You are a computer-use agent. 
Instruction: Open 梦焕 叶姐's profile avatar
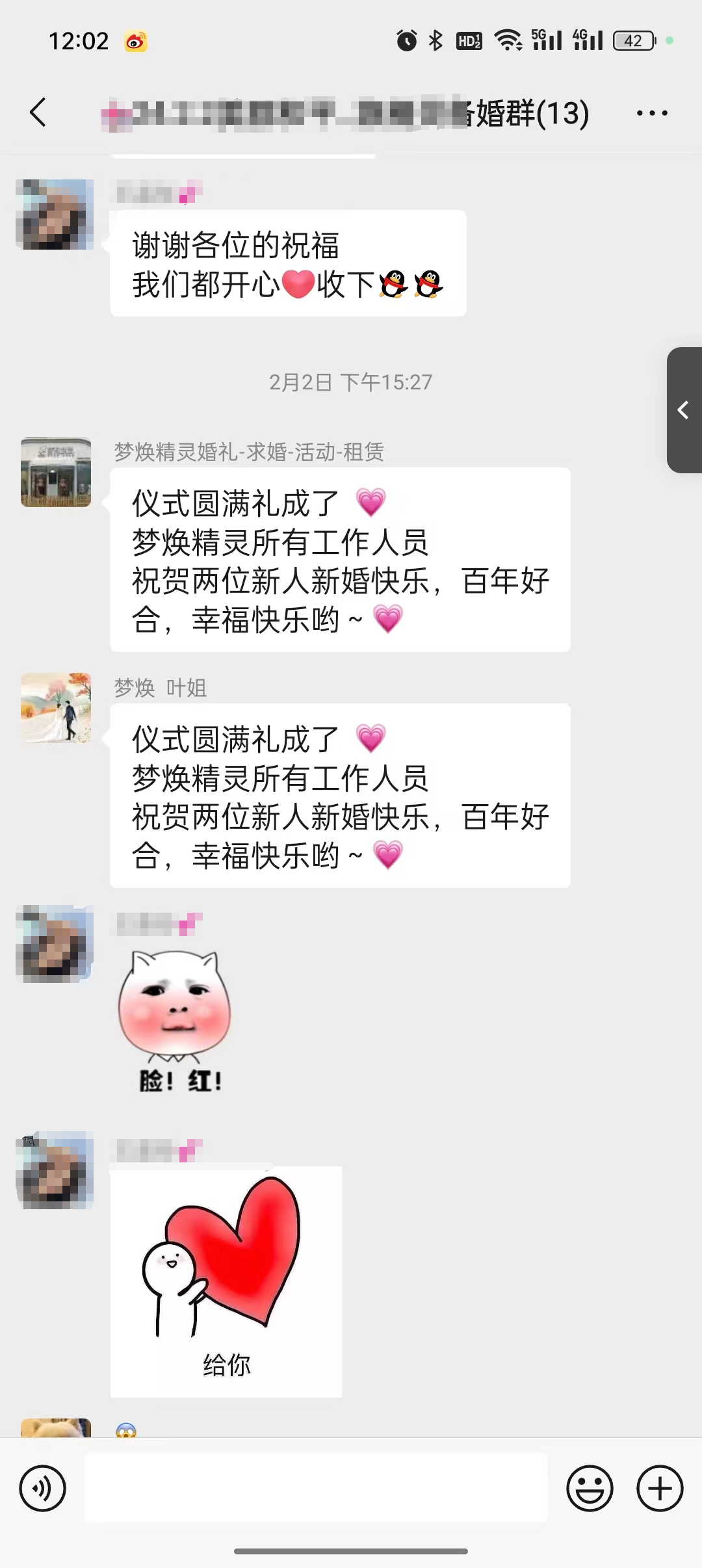pos(56,708)
